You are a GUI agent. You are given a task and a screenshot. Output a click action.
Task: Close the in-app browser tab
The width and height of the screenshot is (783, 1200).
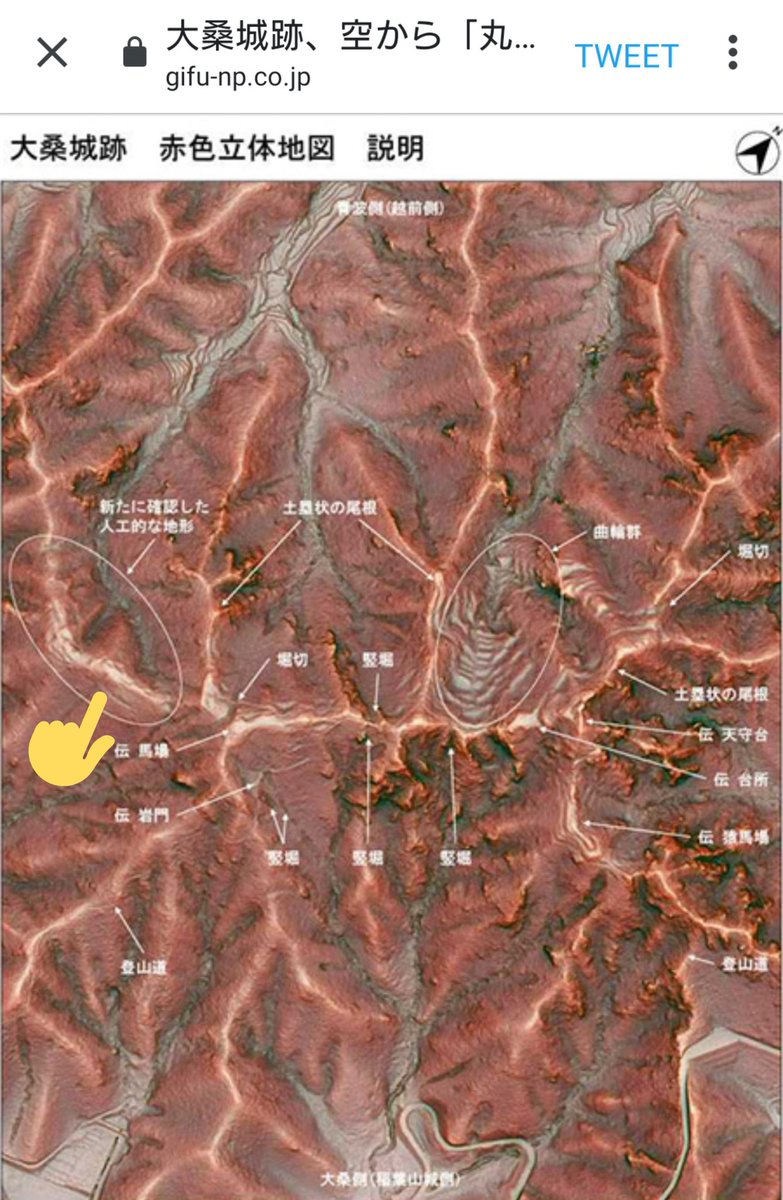(x=52, y=54)
